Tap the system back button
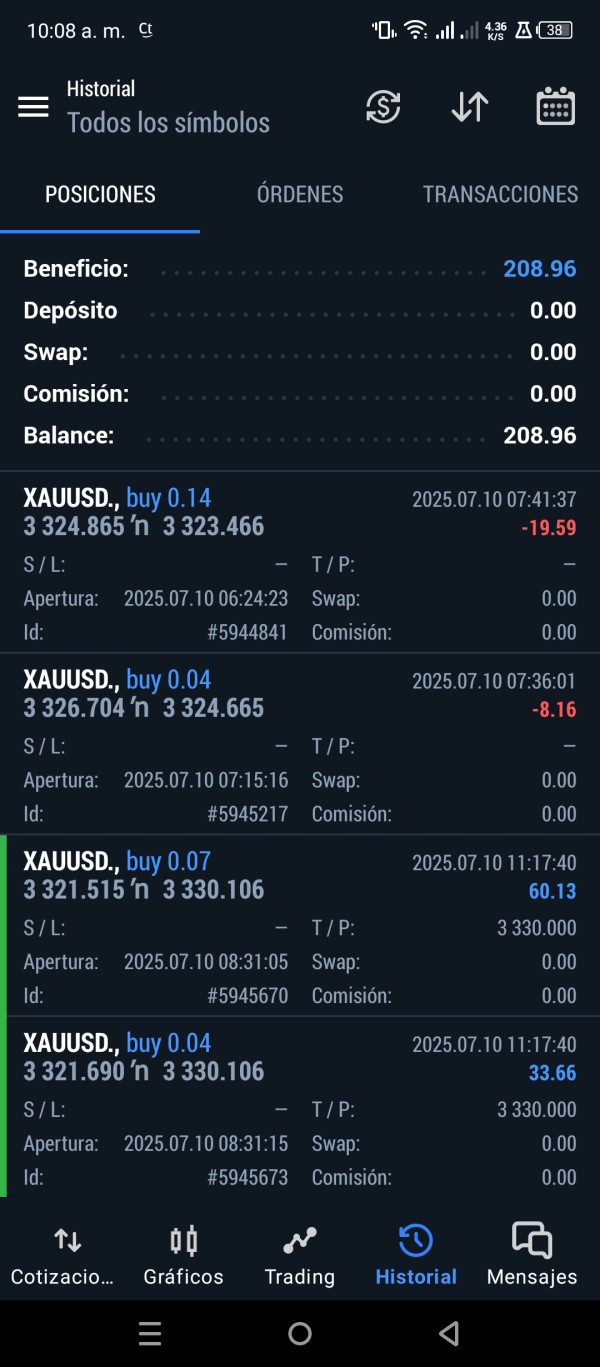The height and width of the screenshot is (1367, 600). [x=449, y=1333]
